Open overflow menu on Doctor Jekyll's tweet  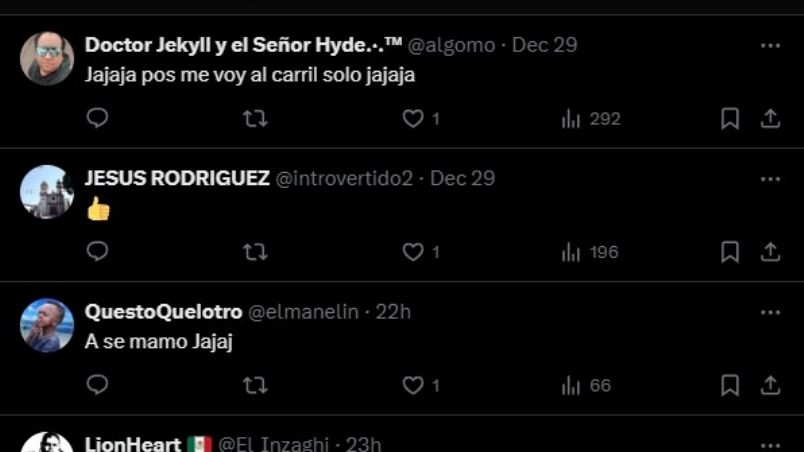coord(770,45)
